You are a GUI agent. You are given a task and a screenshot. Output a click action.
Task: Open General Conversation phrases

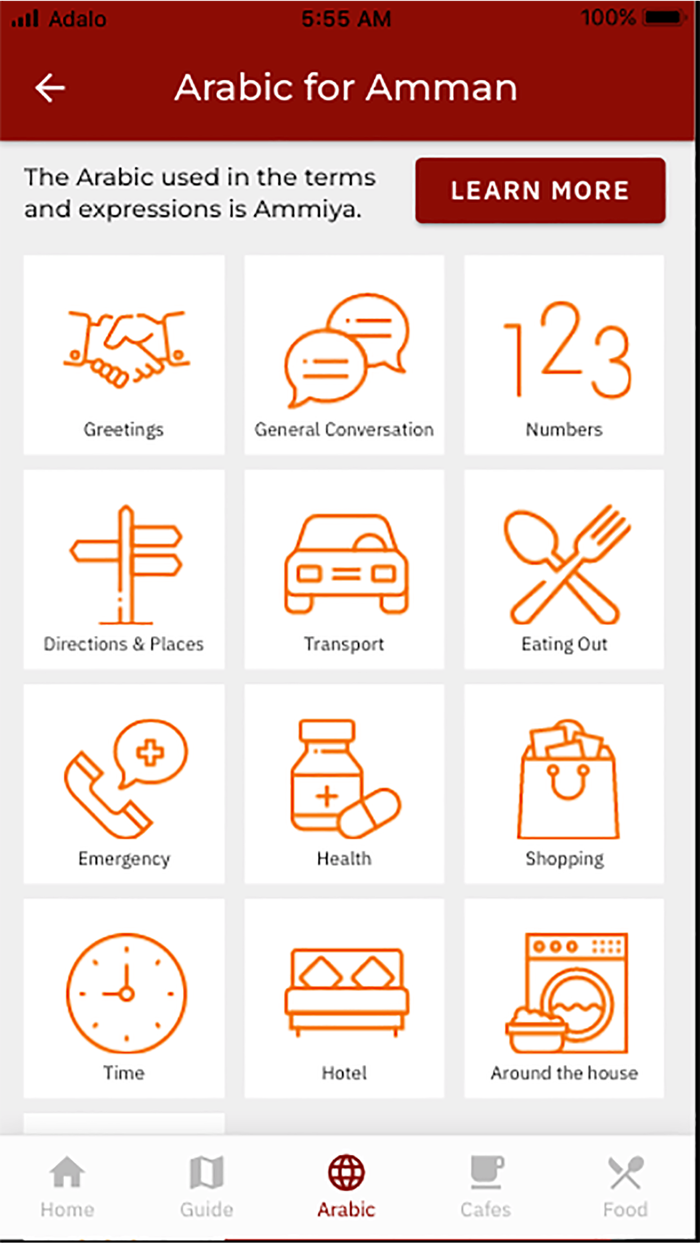click(344, 355)
